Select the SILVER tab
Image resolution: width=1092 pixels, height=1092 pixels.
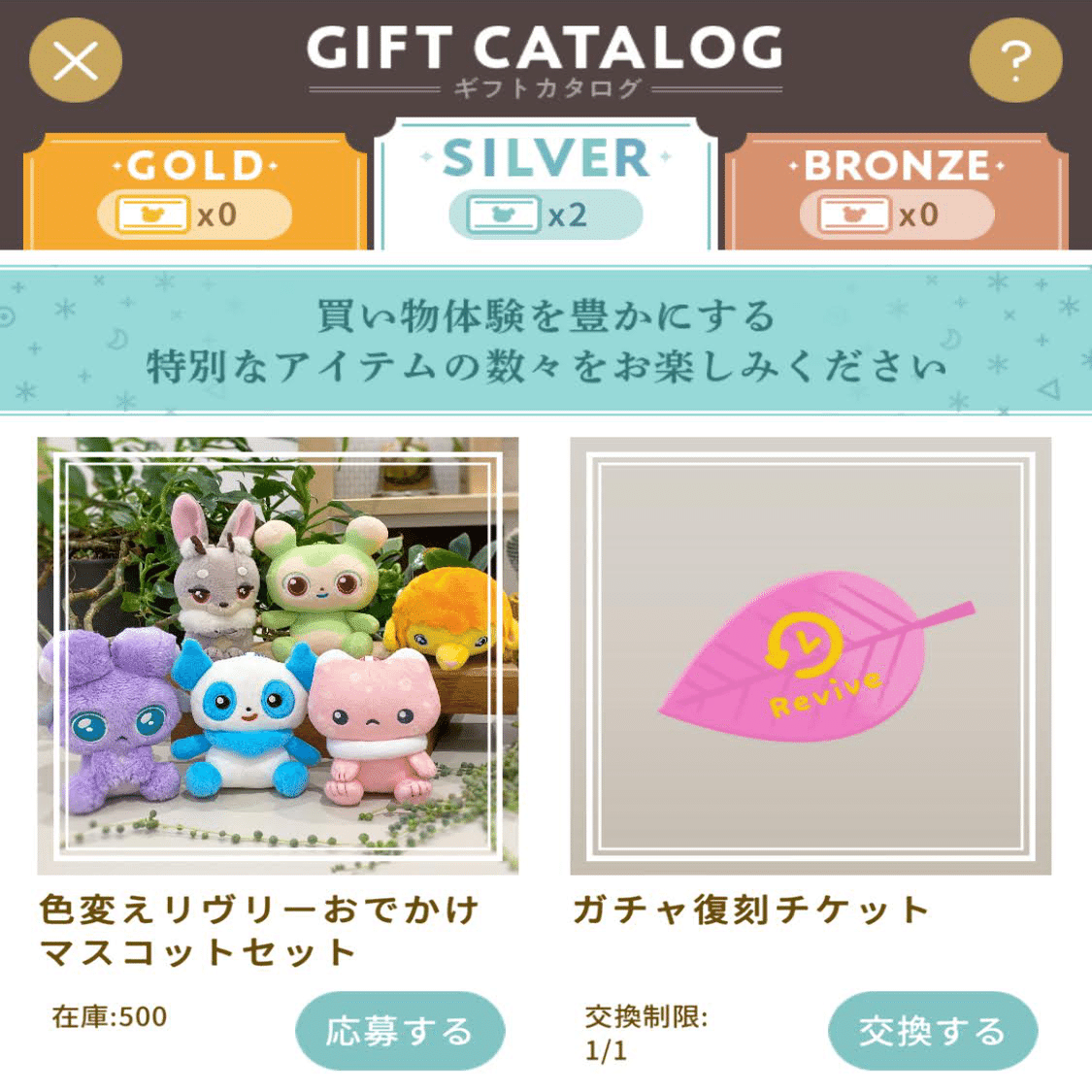coord(546,184)
